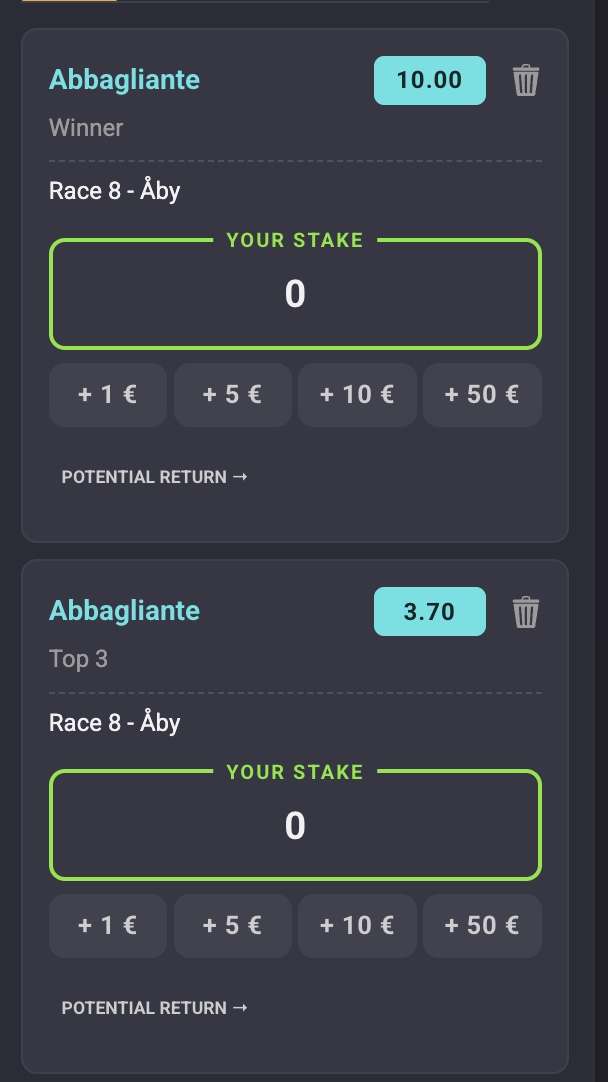Select the 3.70 odds on the Top 3 bet

(430, 611)
